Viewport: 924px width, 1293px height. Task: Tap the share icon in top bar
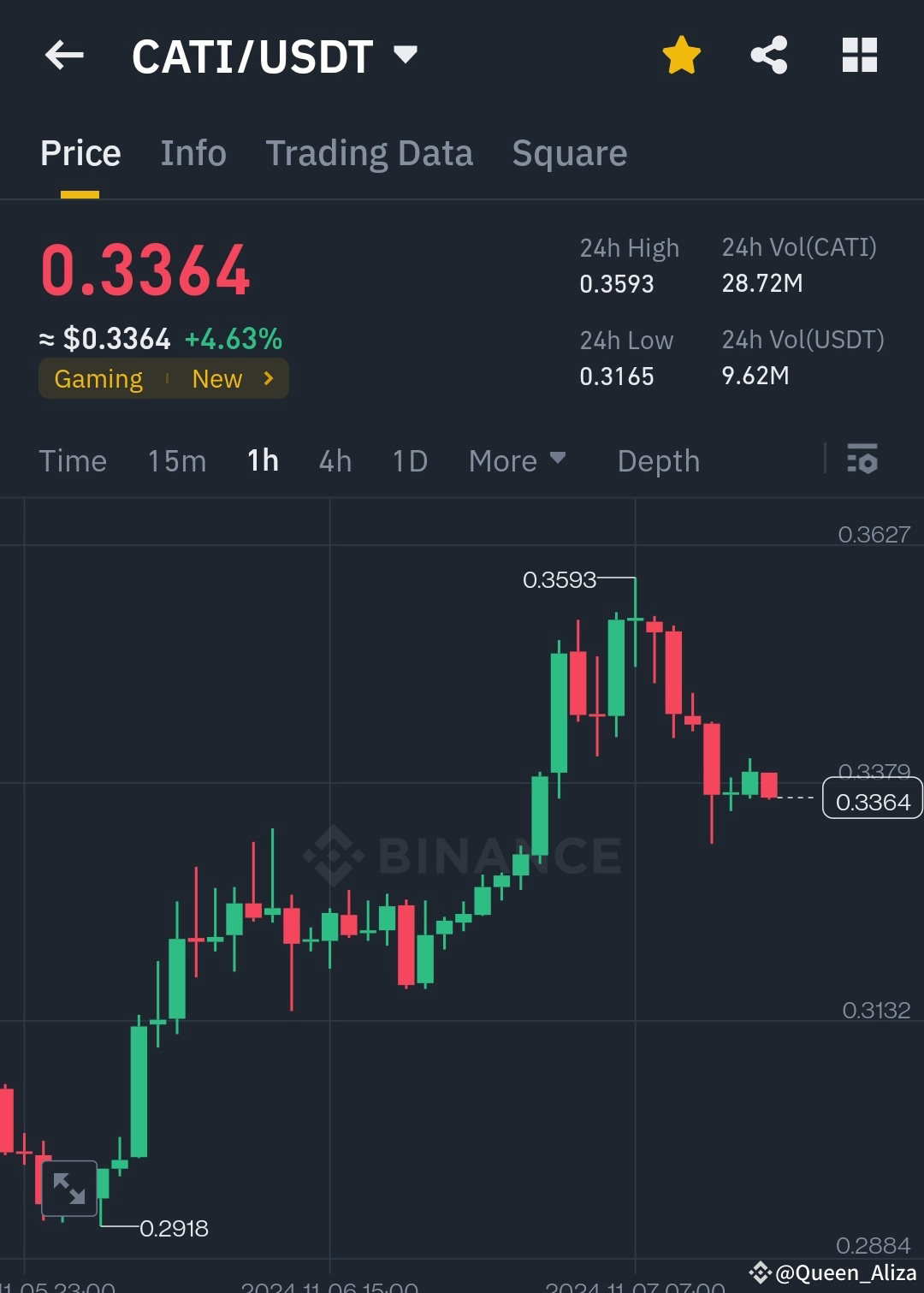tap(768, 54)
